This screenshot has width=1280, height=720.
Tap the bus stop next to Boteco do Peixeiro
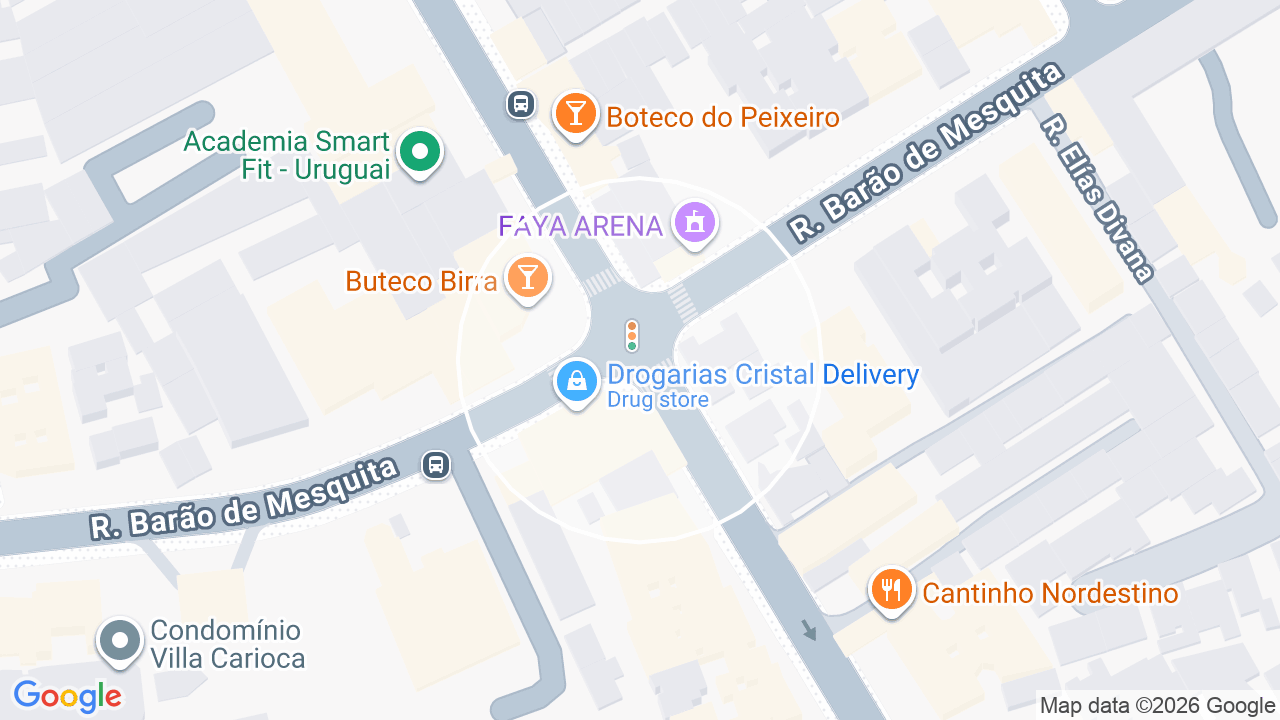(x=520, y=103)
